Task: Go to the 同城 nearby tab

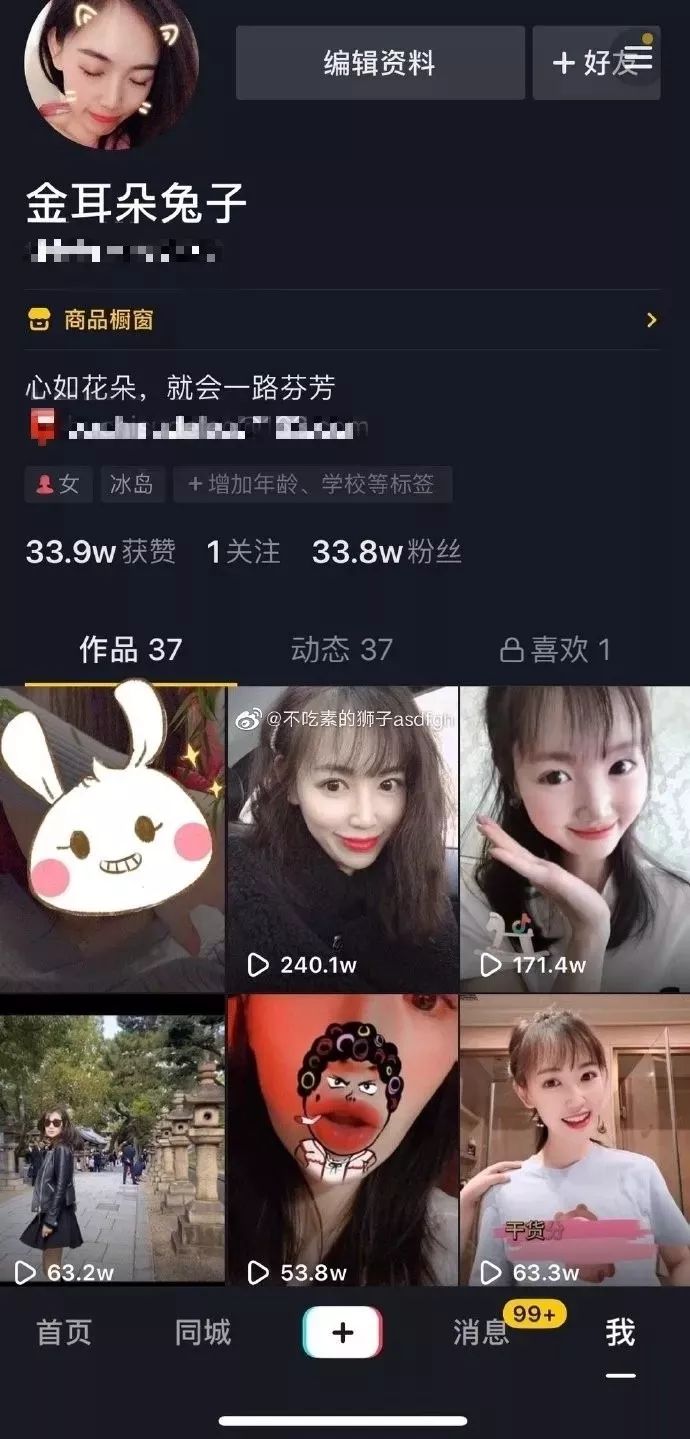Action: point(203,1332)
